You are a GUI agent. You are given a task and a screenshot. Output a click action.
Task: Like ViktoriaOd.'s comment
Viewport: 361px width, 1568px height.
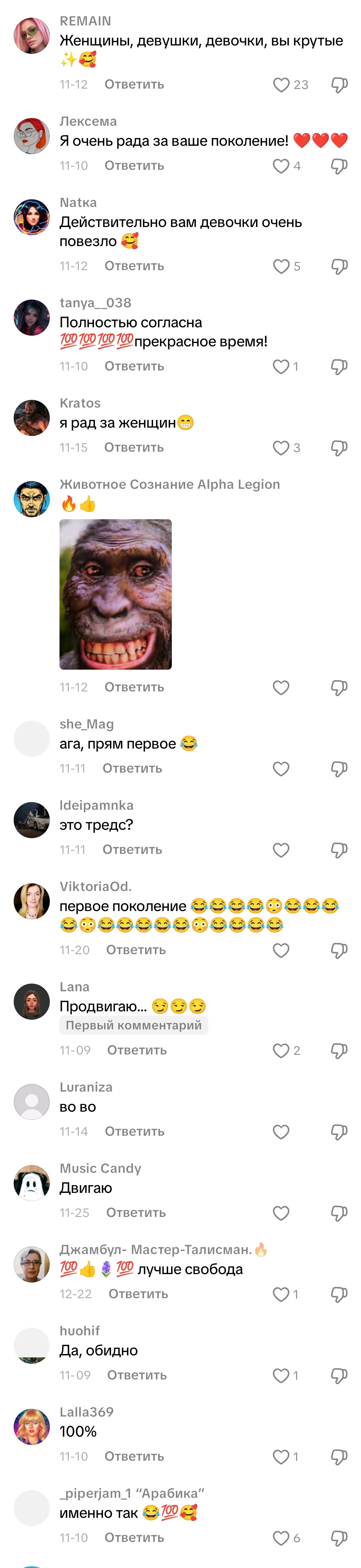tap(281, 950)
